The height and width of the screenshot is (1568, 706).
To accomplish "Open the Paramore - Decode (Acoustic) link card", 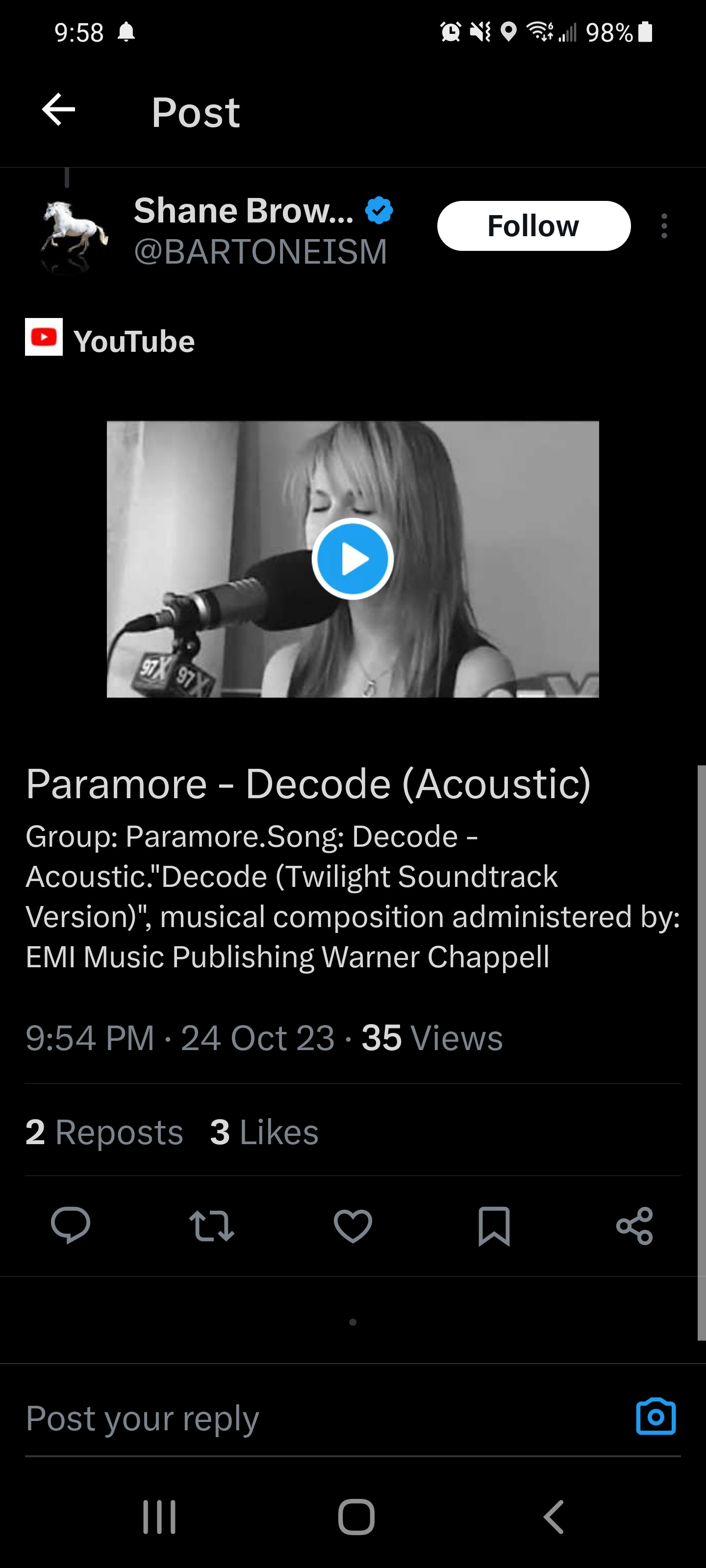I will pos(308,784).
